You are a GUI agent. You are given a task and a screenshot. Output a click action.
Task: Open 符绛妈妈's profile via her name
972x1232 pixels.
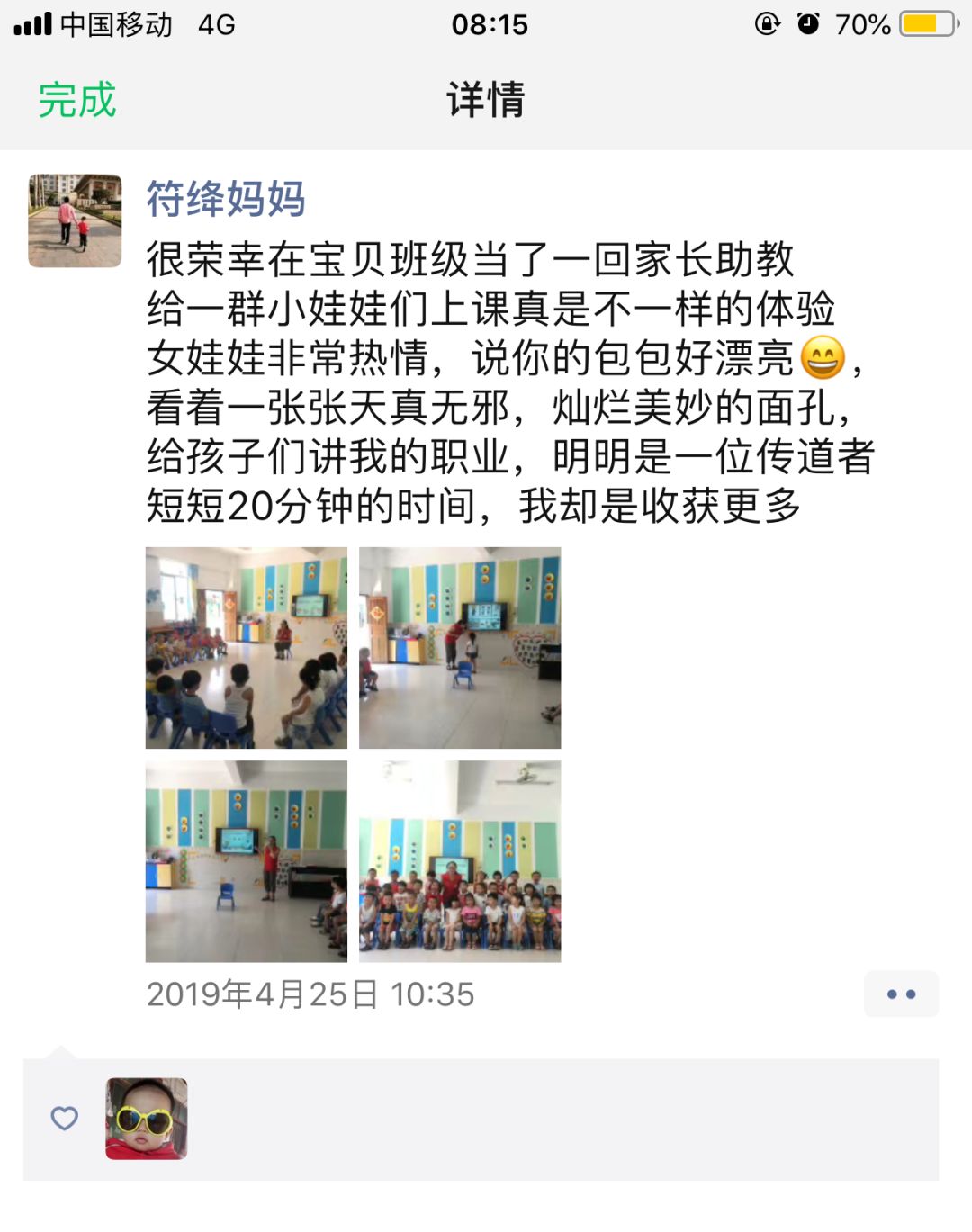(226, 199)
